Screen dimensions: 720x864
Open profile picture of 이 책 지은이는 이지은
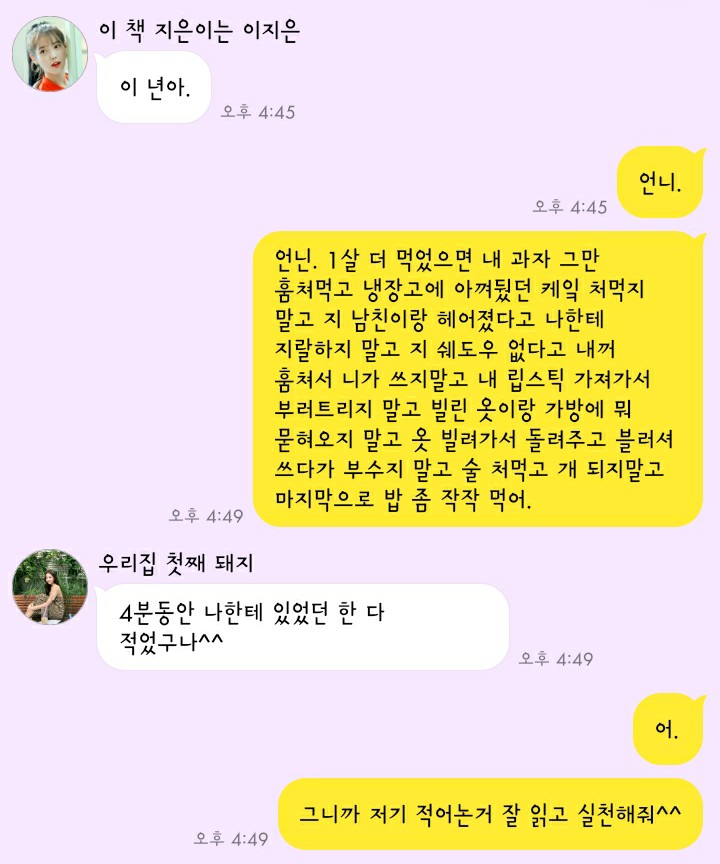tap(50, 54)
